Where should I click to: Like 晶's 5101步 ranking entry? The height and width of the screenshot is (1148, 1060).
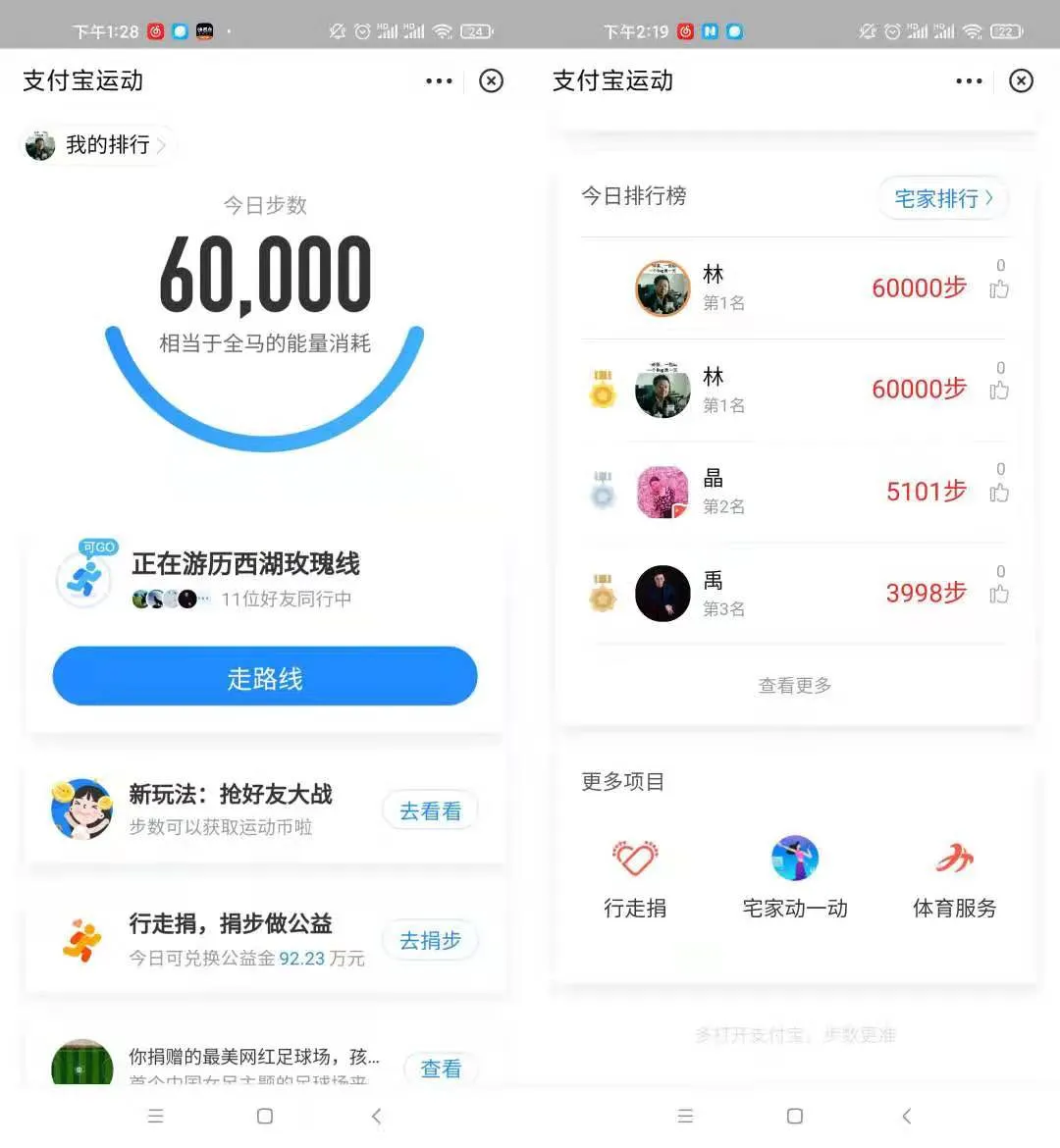coord(999,492)
